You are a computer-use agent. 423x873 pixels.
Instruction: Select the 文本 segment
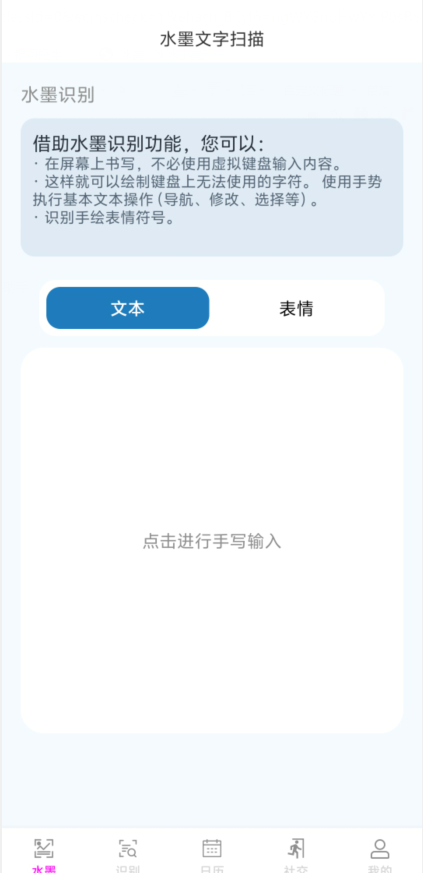[x=127, y=308]
